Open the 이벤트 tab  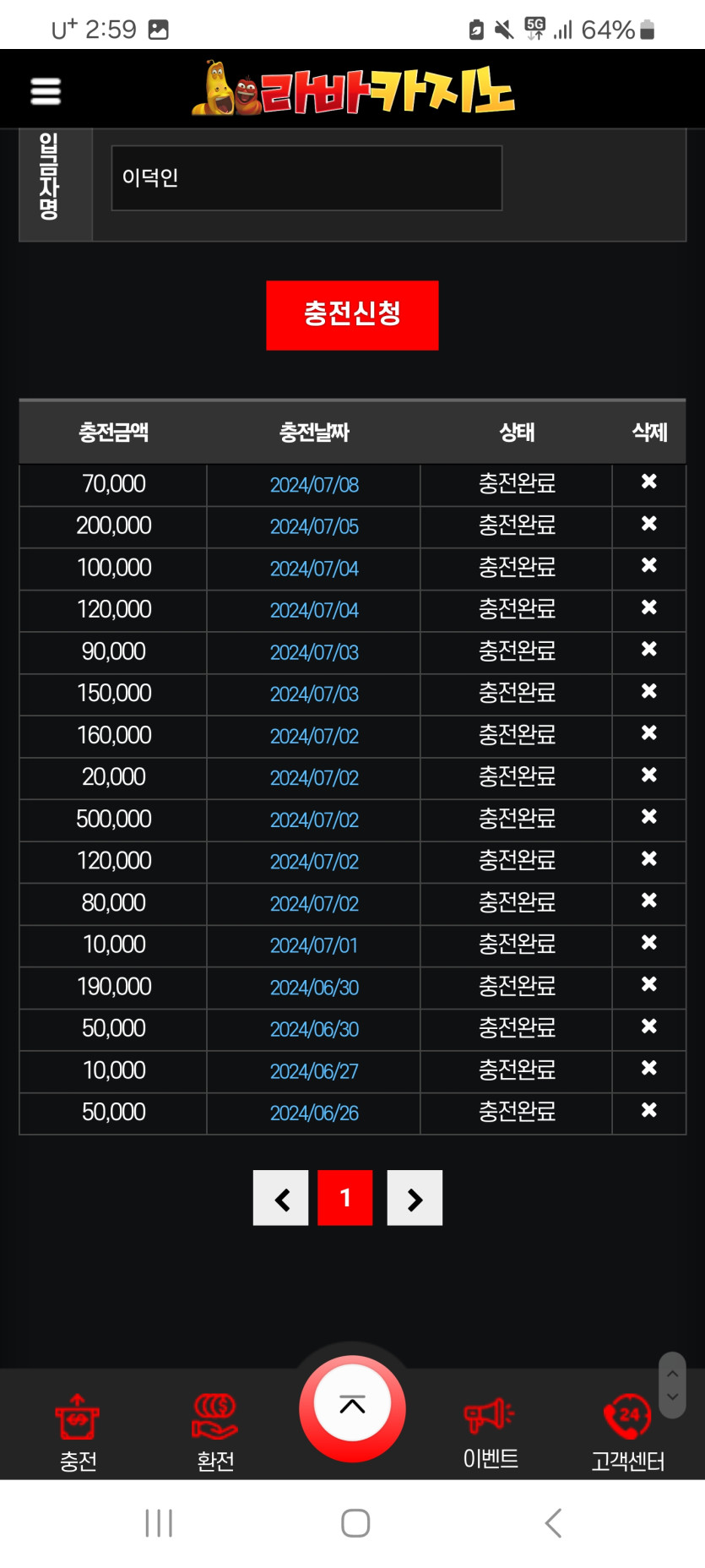[490, 1432]
